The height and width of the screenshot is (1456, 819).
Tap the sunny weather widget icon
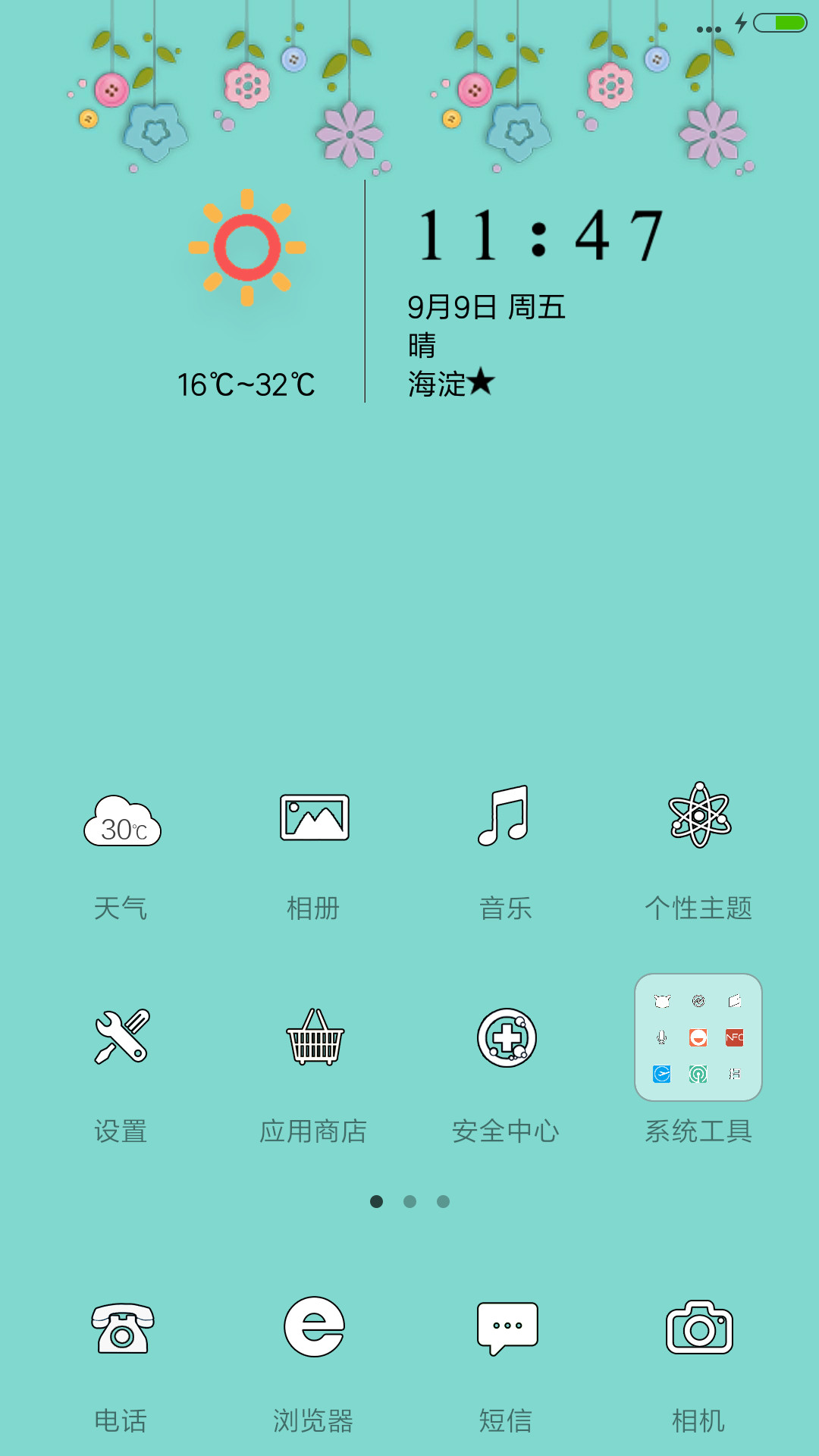click(x=247, y=247)
